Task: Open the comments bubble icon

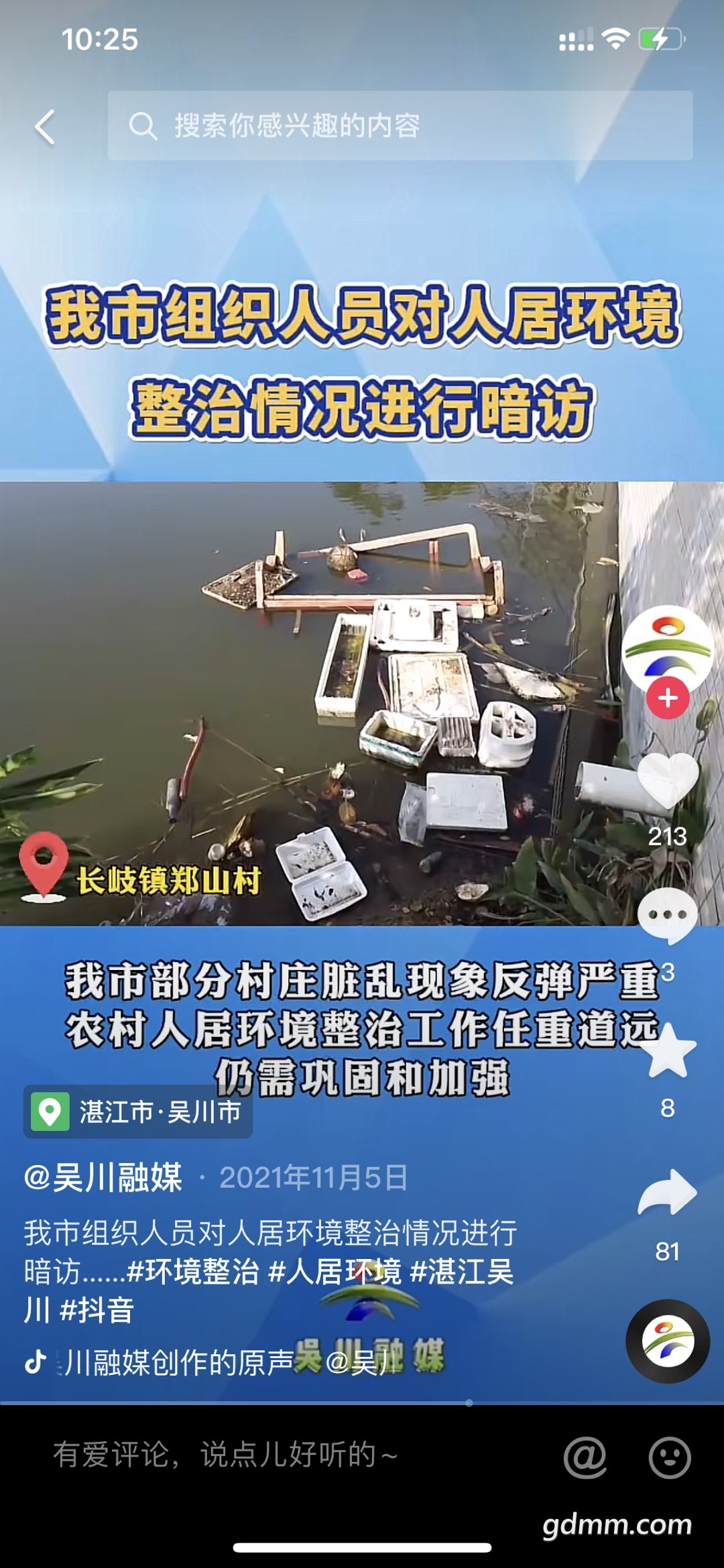Action: coord(667,916)
